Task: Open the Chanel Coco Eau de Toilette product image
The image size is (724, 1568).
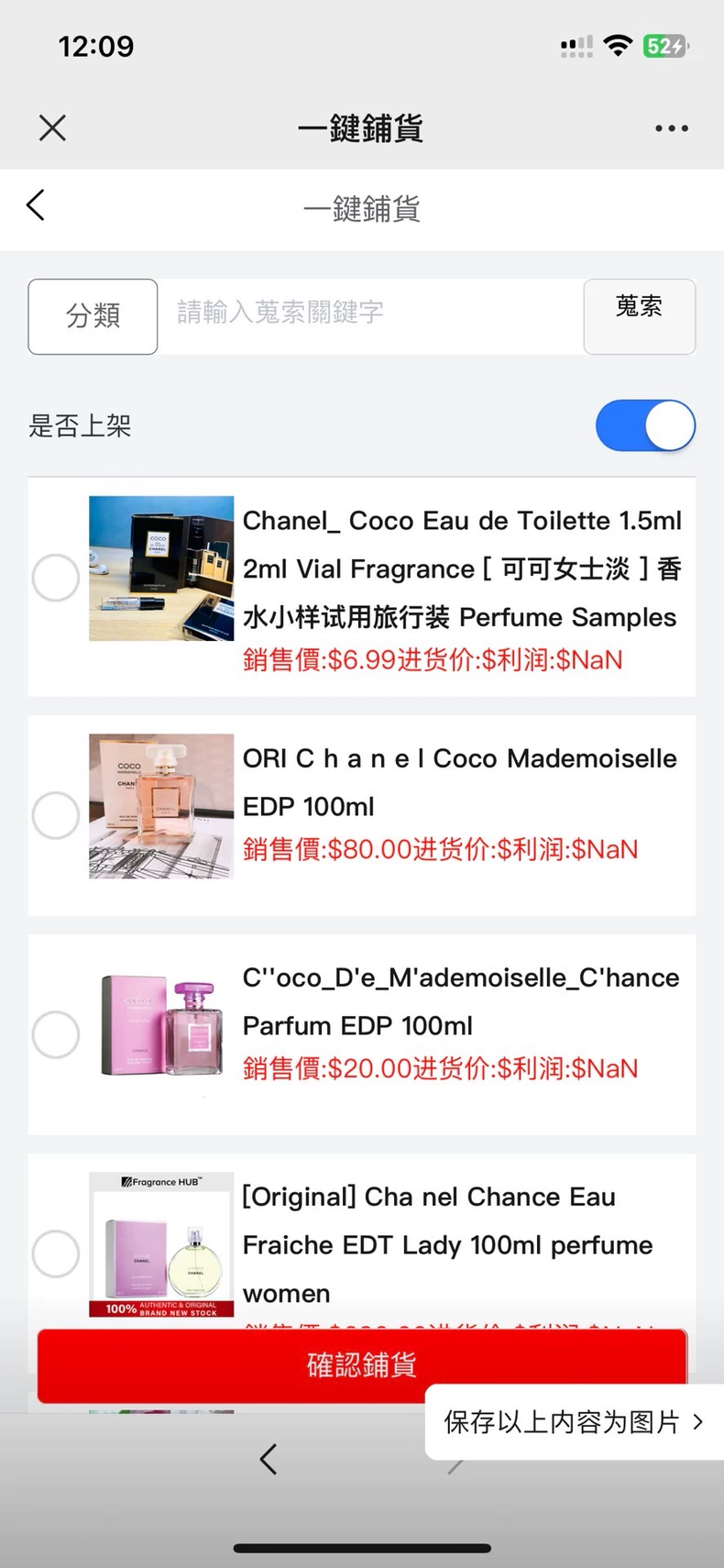Action: click(161, 569)
